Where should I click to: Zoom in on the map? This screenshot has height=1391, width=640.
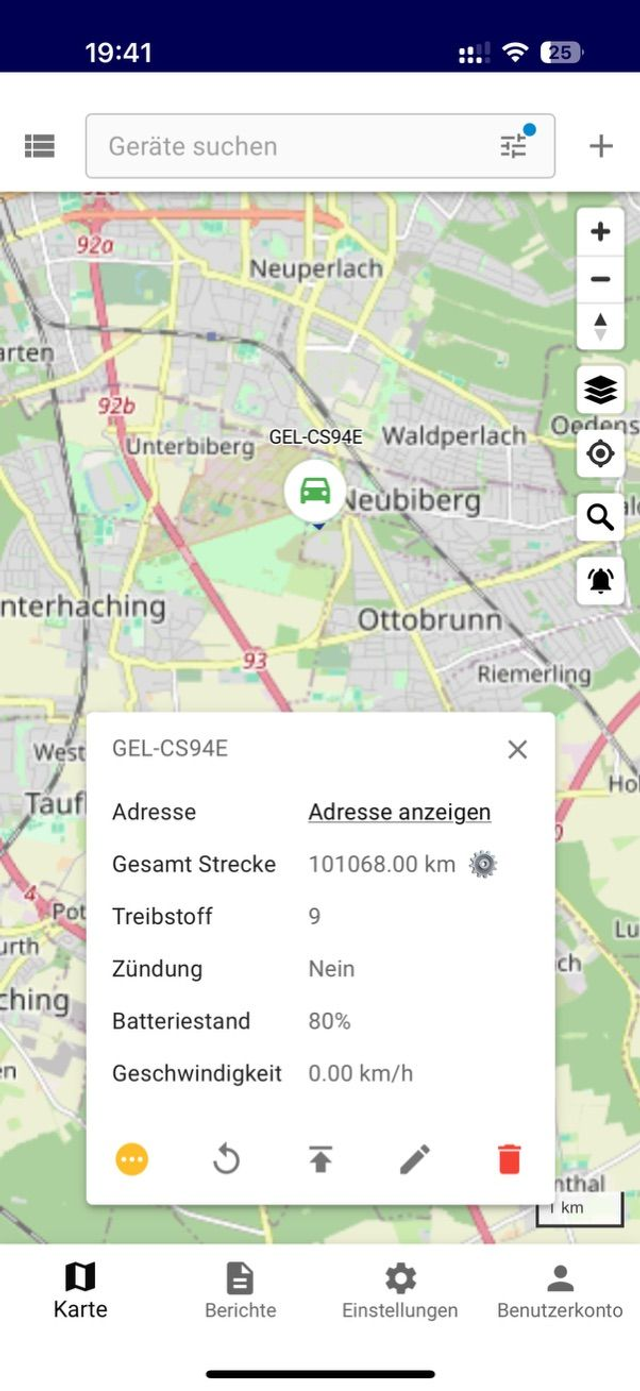pyautogui.click(x=600, y=232)
